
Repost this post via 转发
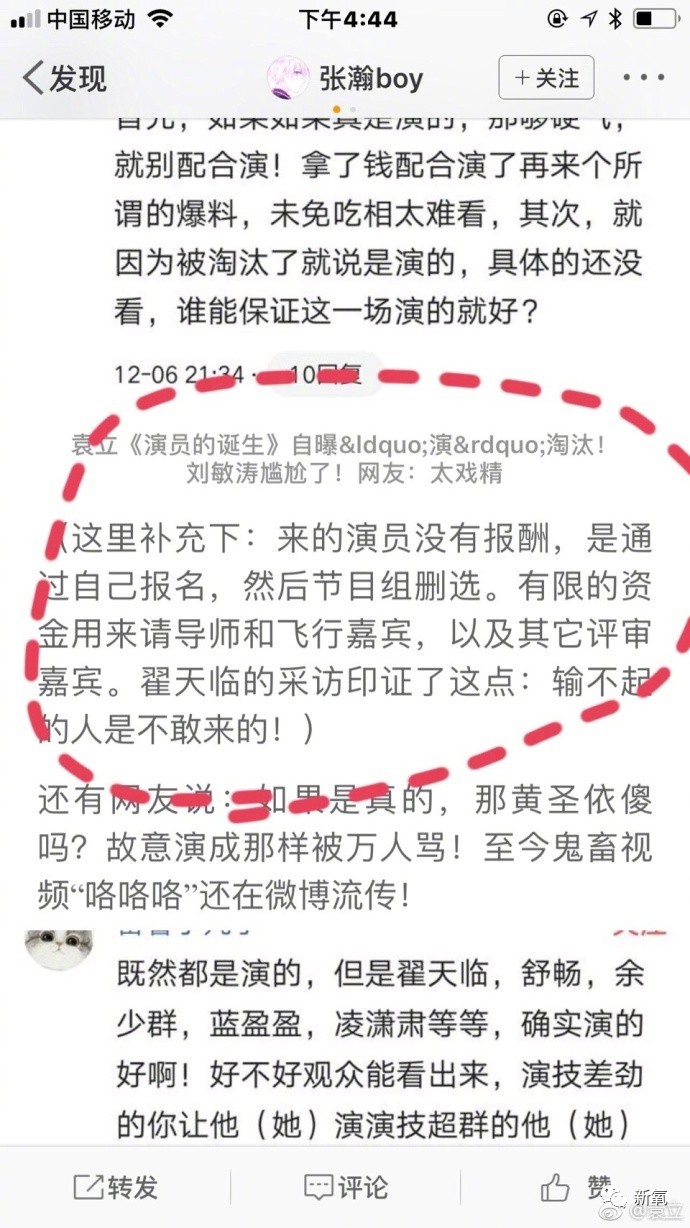(116, 1187)
